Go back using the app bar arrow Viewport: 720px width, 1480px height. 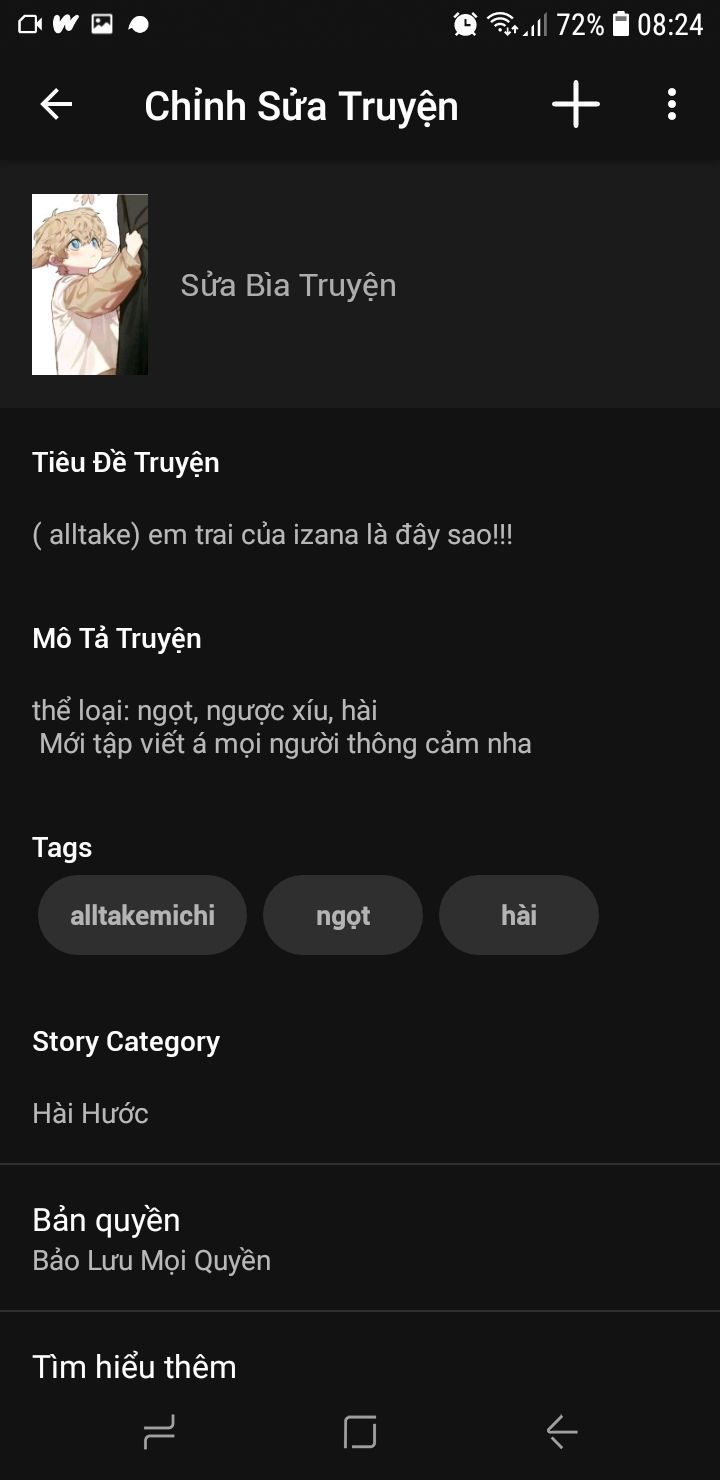tap(56, 105)
